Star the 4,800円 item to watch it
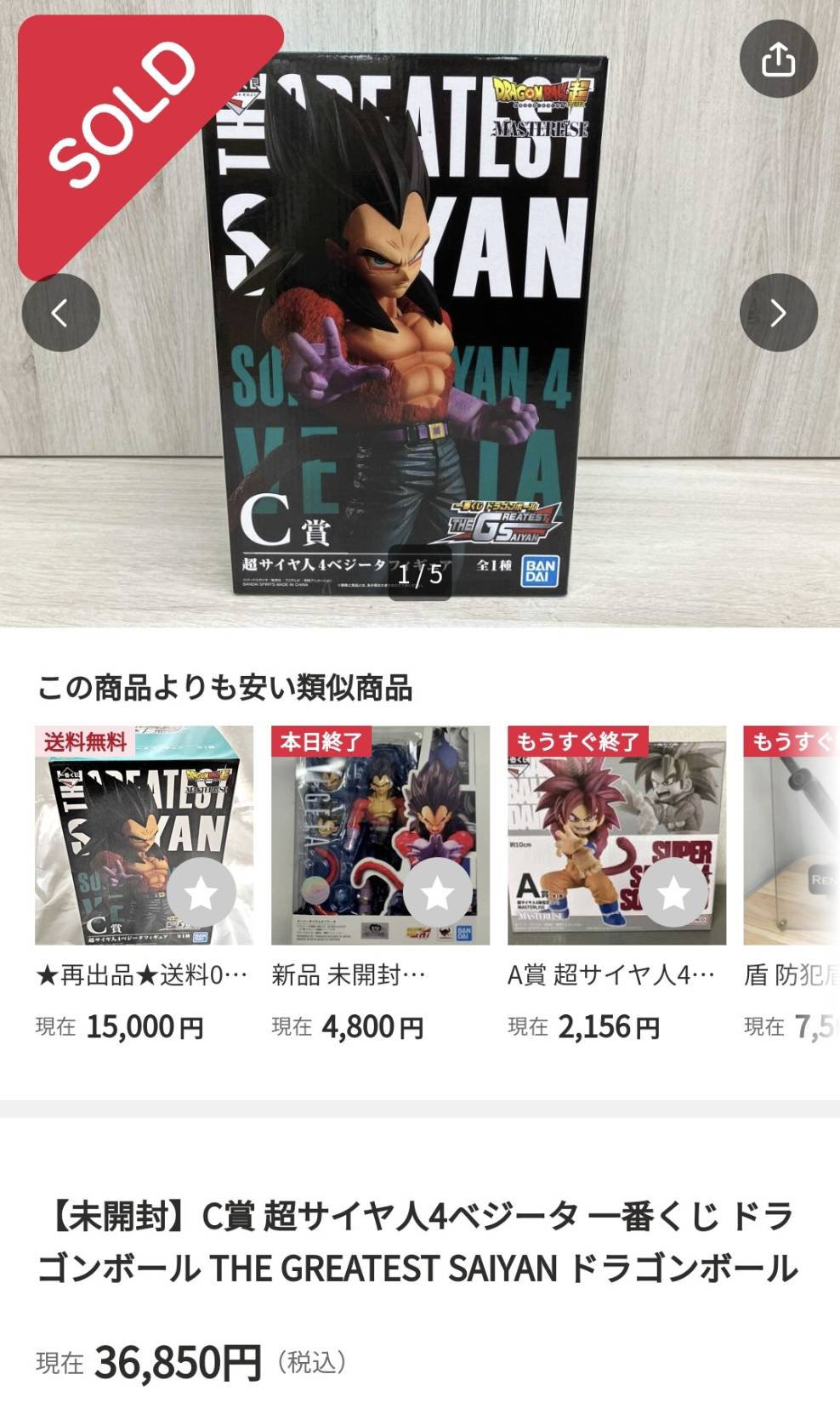This screenshot has width=840, height=1408. point(437,893)
